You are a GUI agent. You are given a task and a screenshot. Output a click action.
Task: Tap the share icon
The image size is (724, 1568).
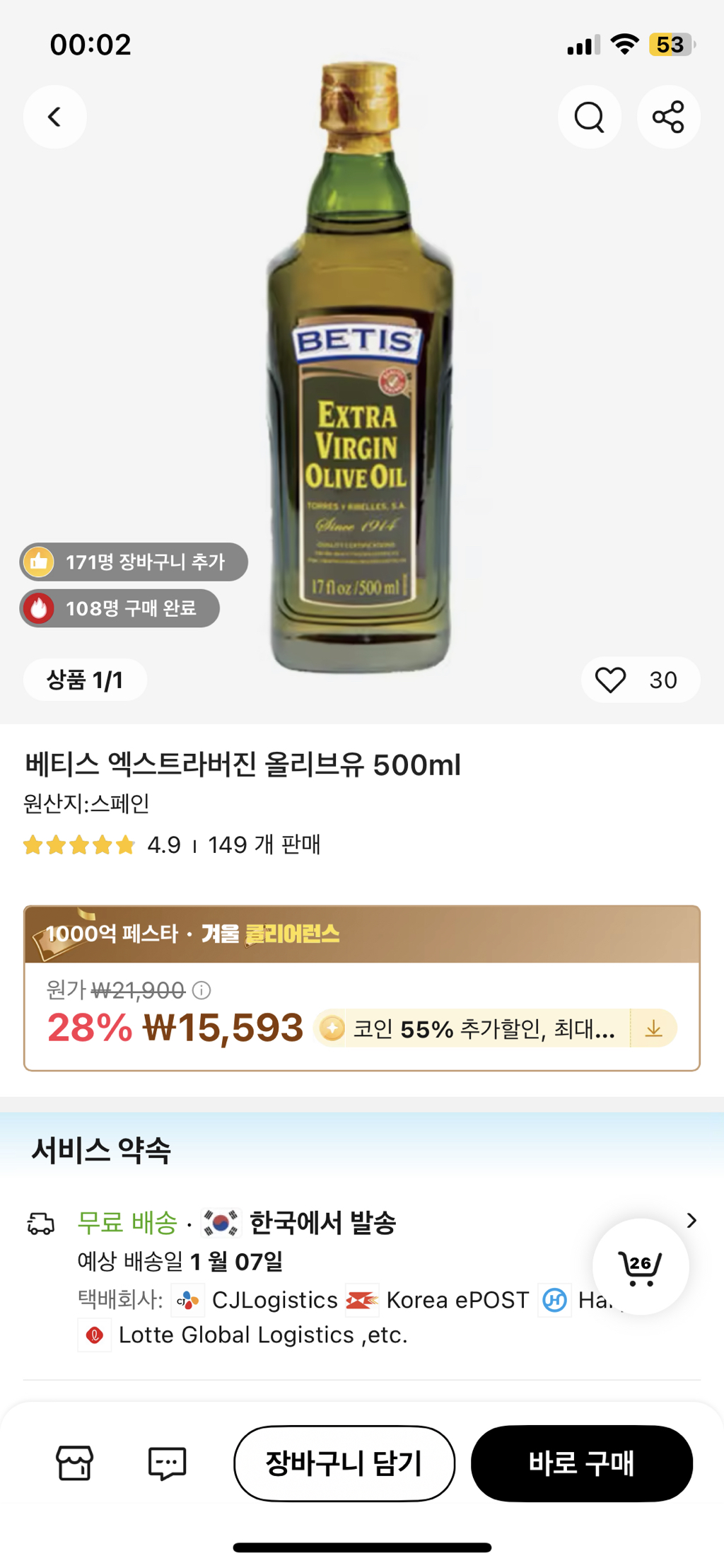[668, 117]
